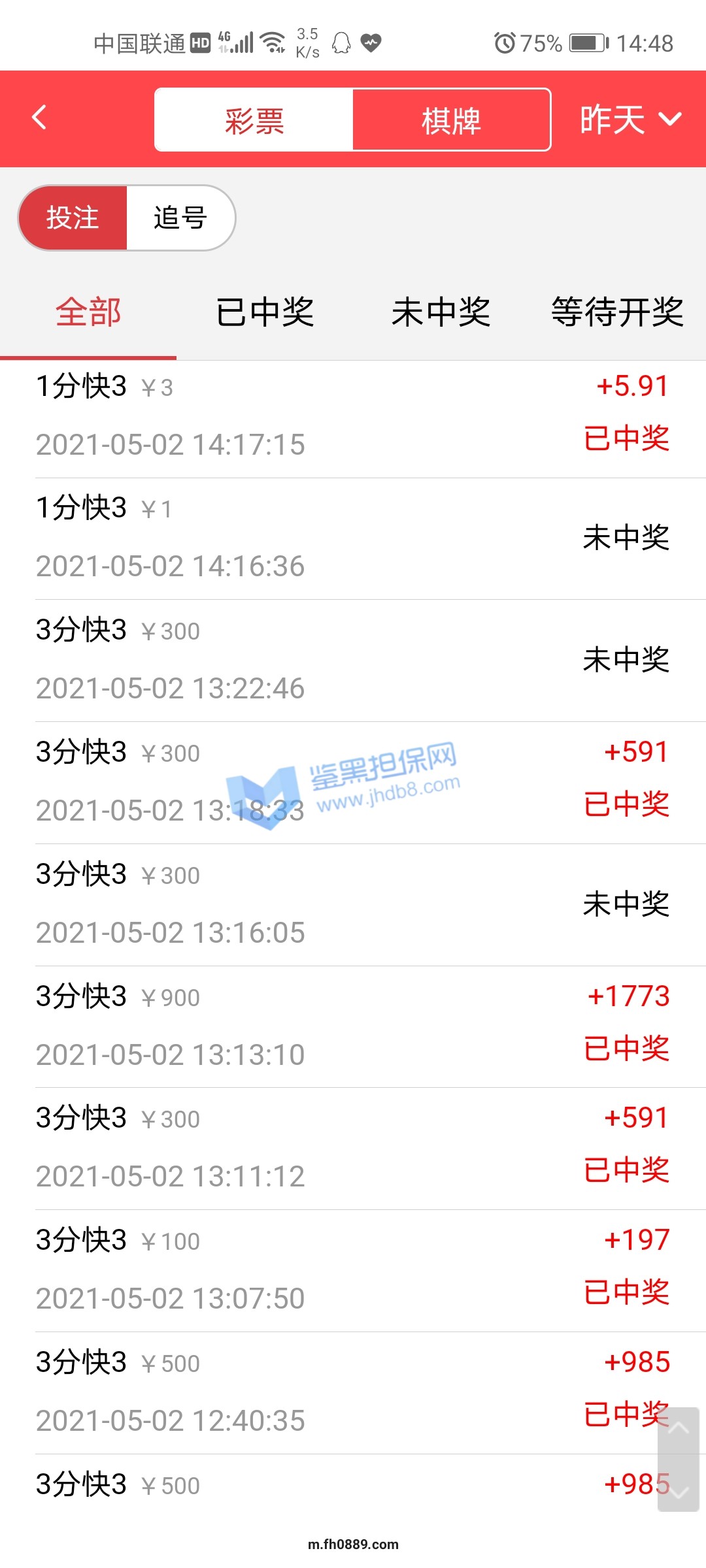Open the 3分快3 bet at 13:16:05

pos(353,904)
